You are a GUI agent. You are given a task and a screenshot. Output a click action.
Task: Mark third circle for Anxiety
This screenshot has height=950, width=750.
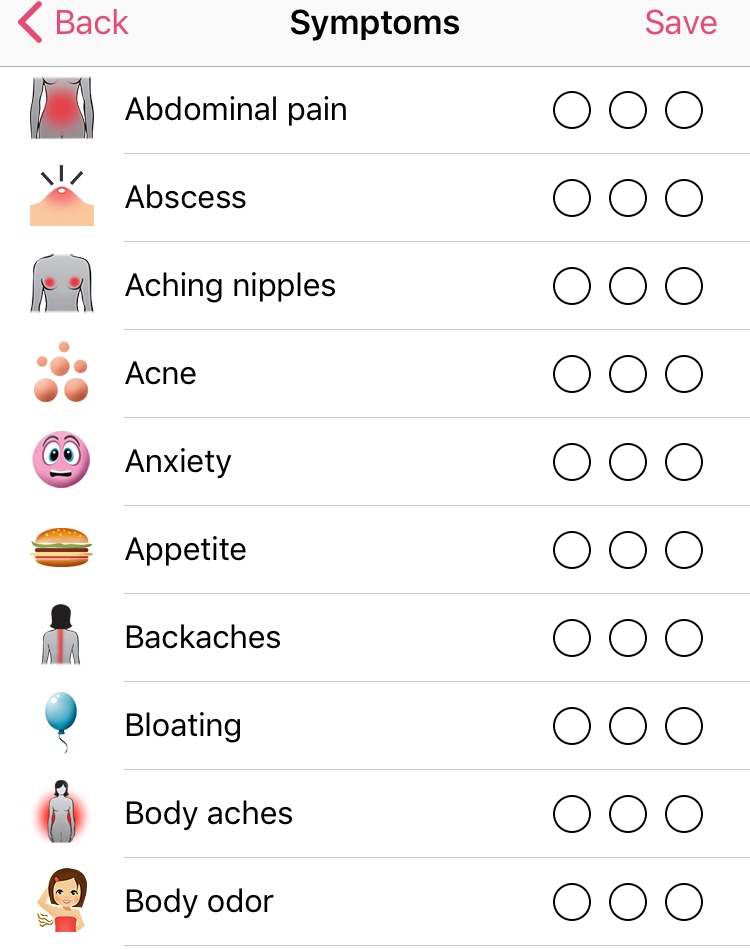(x=684, y=462)
